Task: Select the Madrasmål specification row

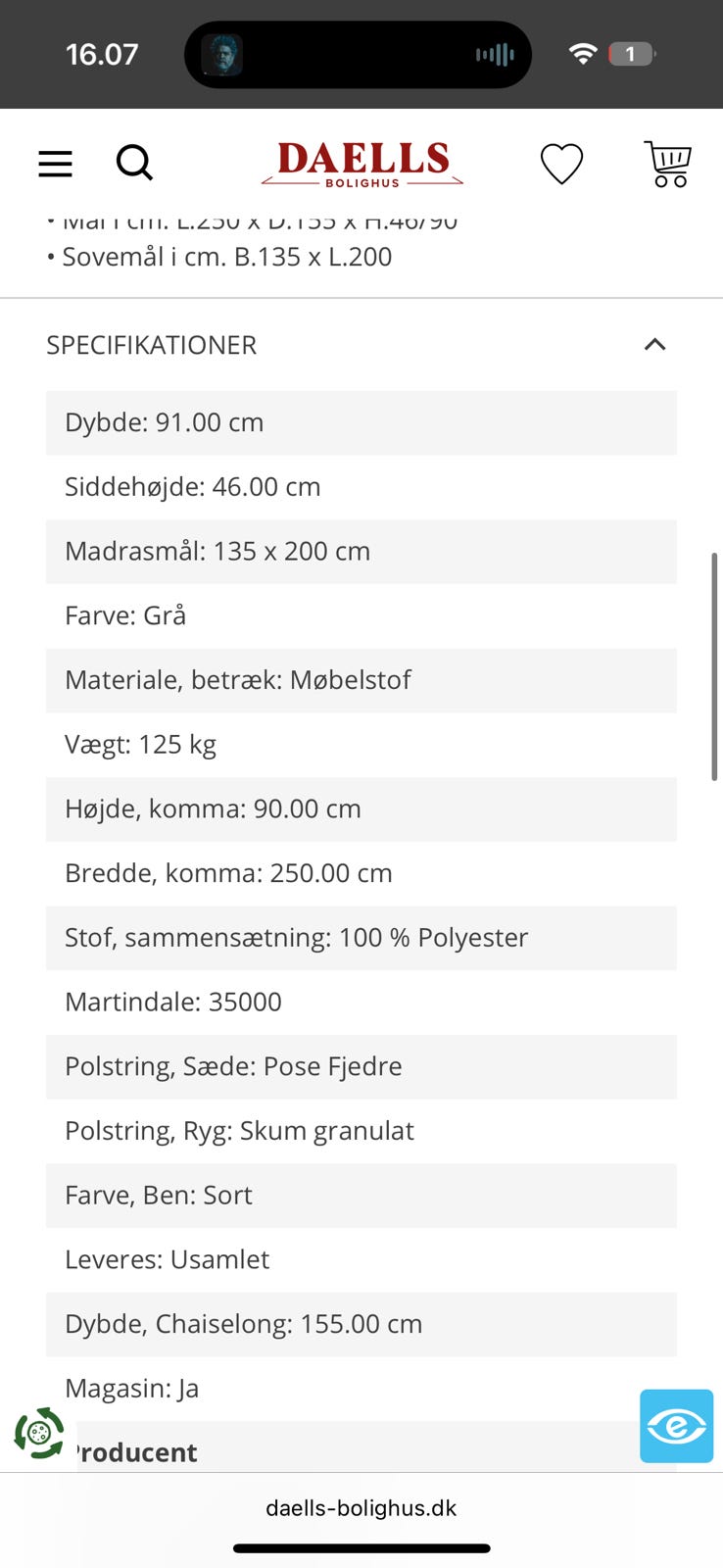Action: (361, 552)
